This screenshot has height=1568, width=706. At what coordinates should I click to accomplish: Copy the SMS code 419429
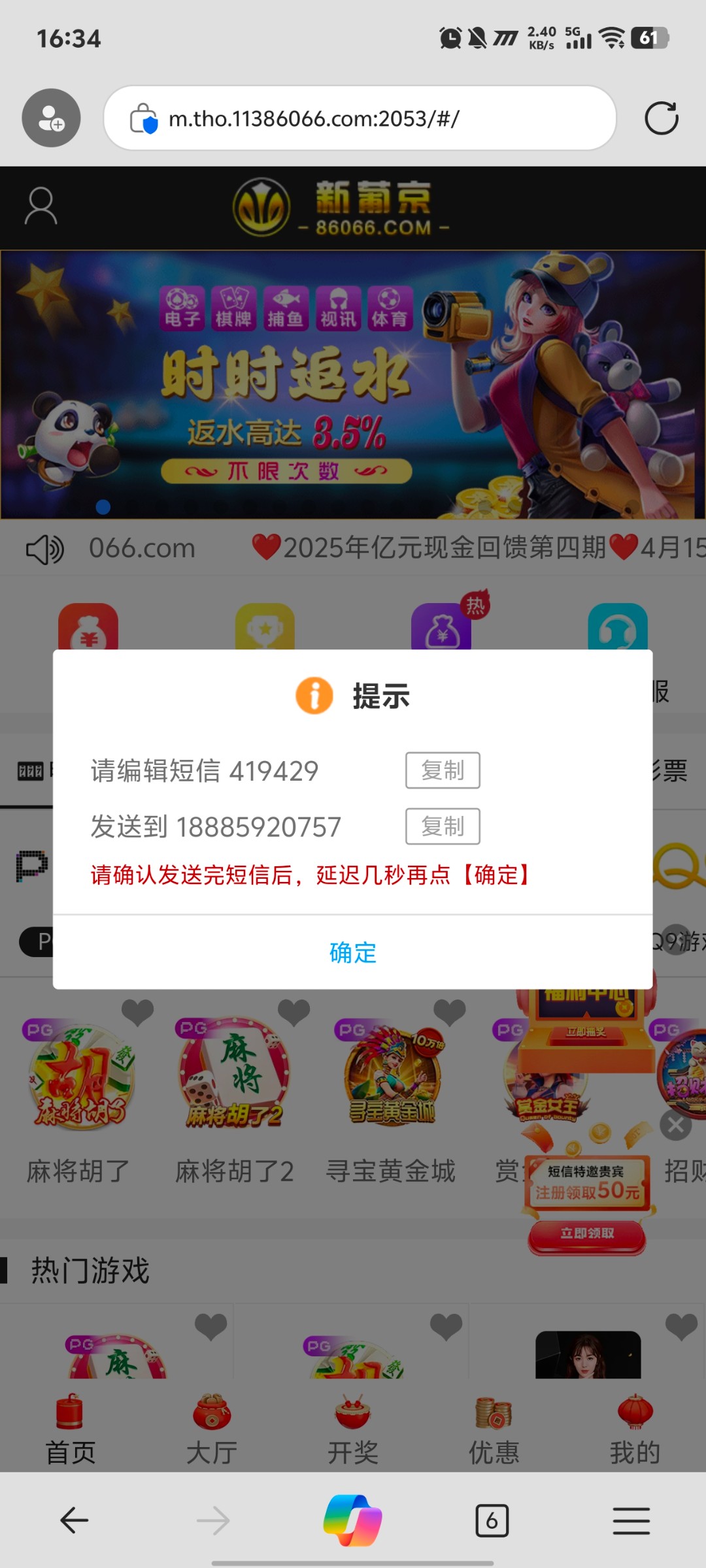[443, 770]
